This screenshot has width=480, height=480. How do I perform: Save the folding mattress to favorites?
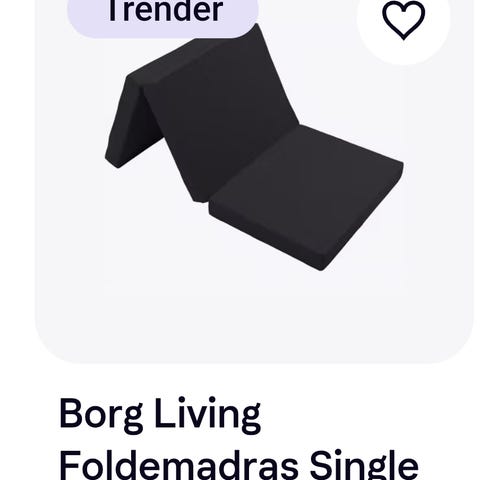[403, 18]
